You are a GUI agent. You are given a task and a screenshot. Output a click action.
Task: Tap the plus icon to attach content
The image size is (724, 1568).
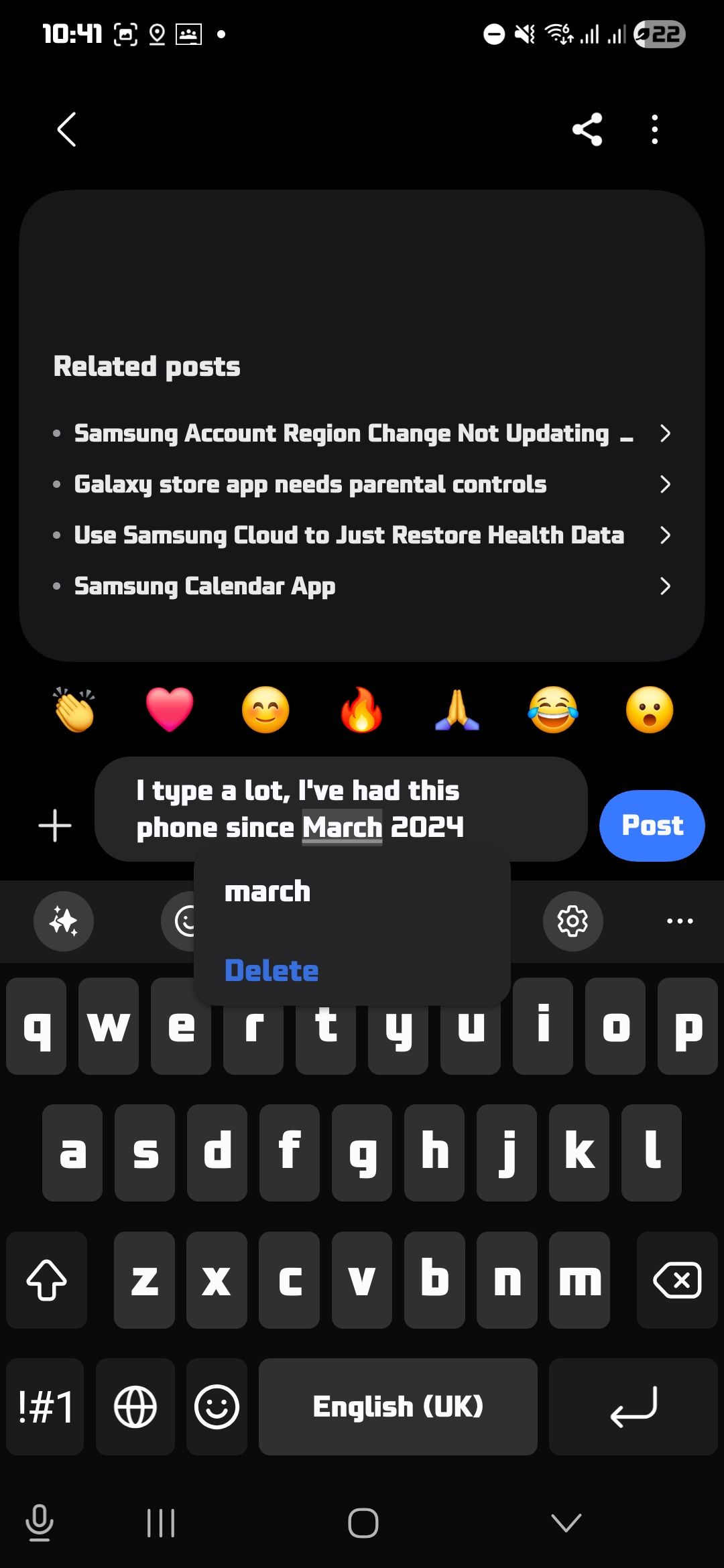point(54,825)
